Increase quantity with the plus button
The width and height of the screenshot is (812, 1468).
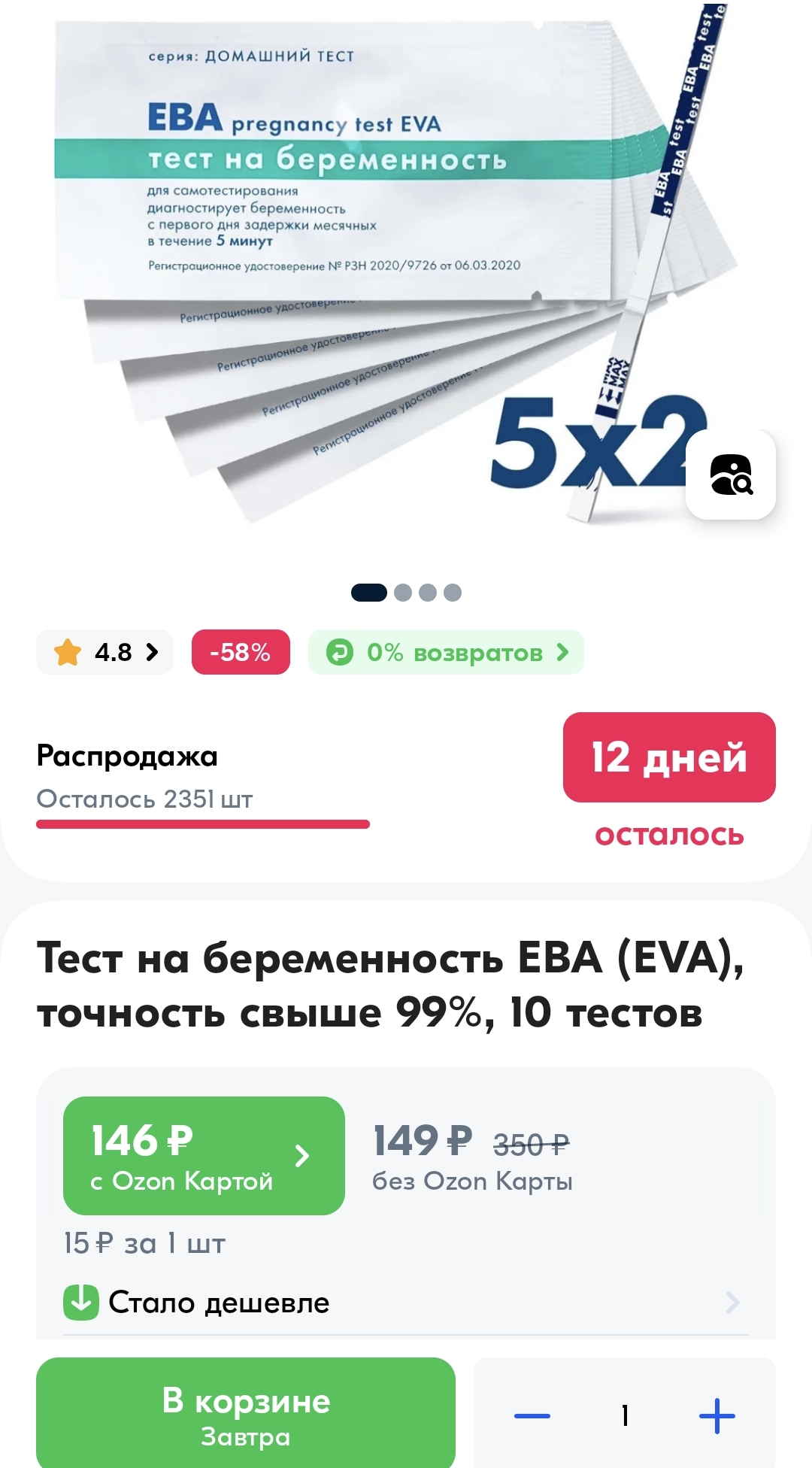coord(717,1416)
